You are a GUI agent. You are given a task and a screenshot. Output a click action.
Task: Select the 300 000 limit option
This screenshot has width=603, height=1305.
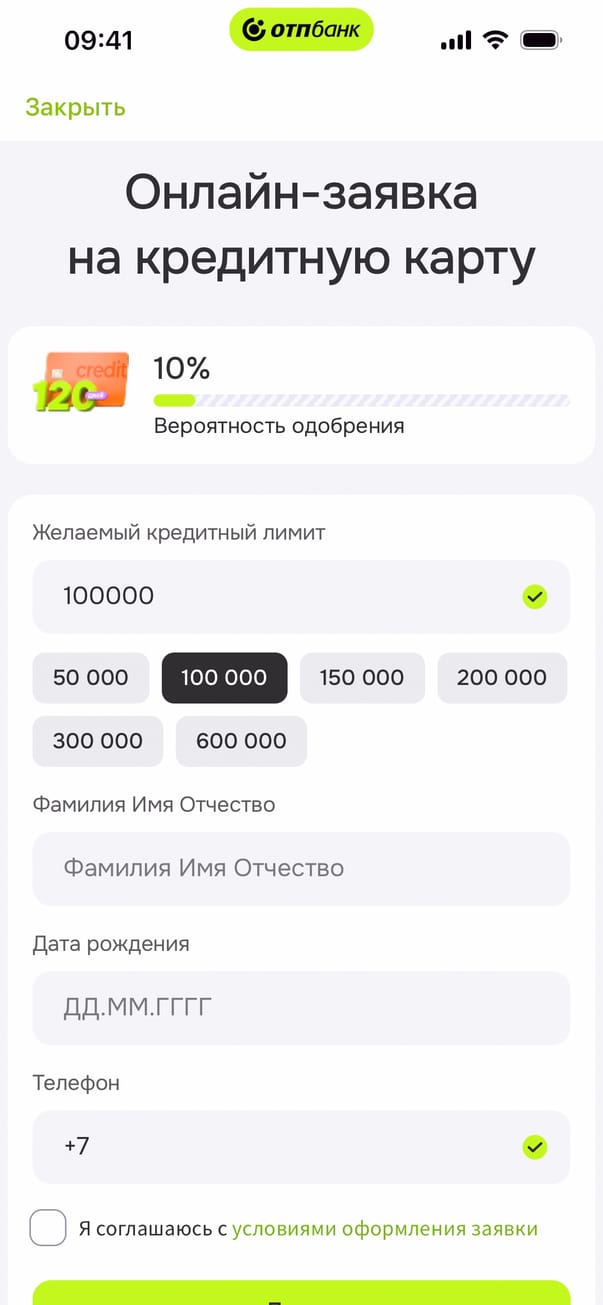pos(98,741)
